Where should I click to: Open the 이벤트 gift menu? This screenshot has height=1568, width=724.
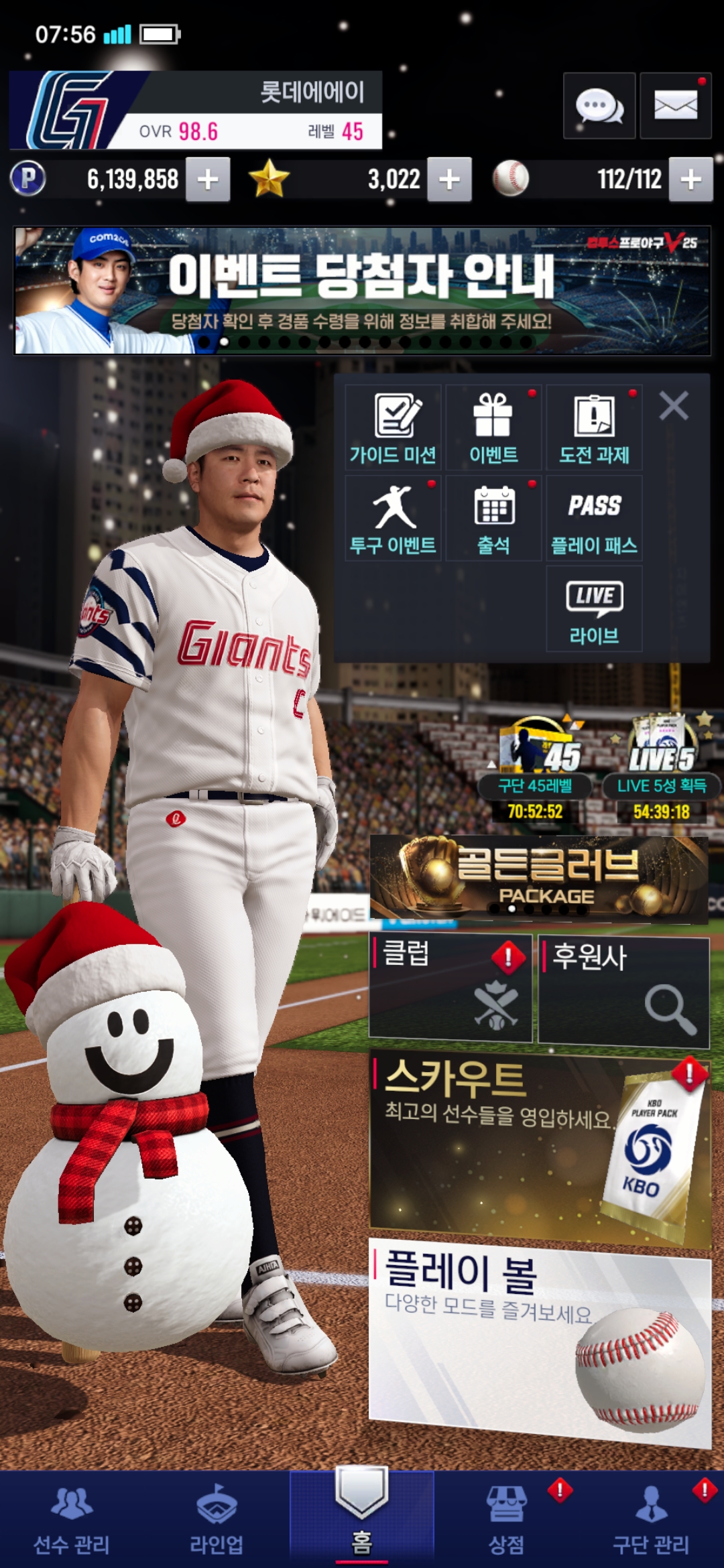[493, 428]
